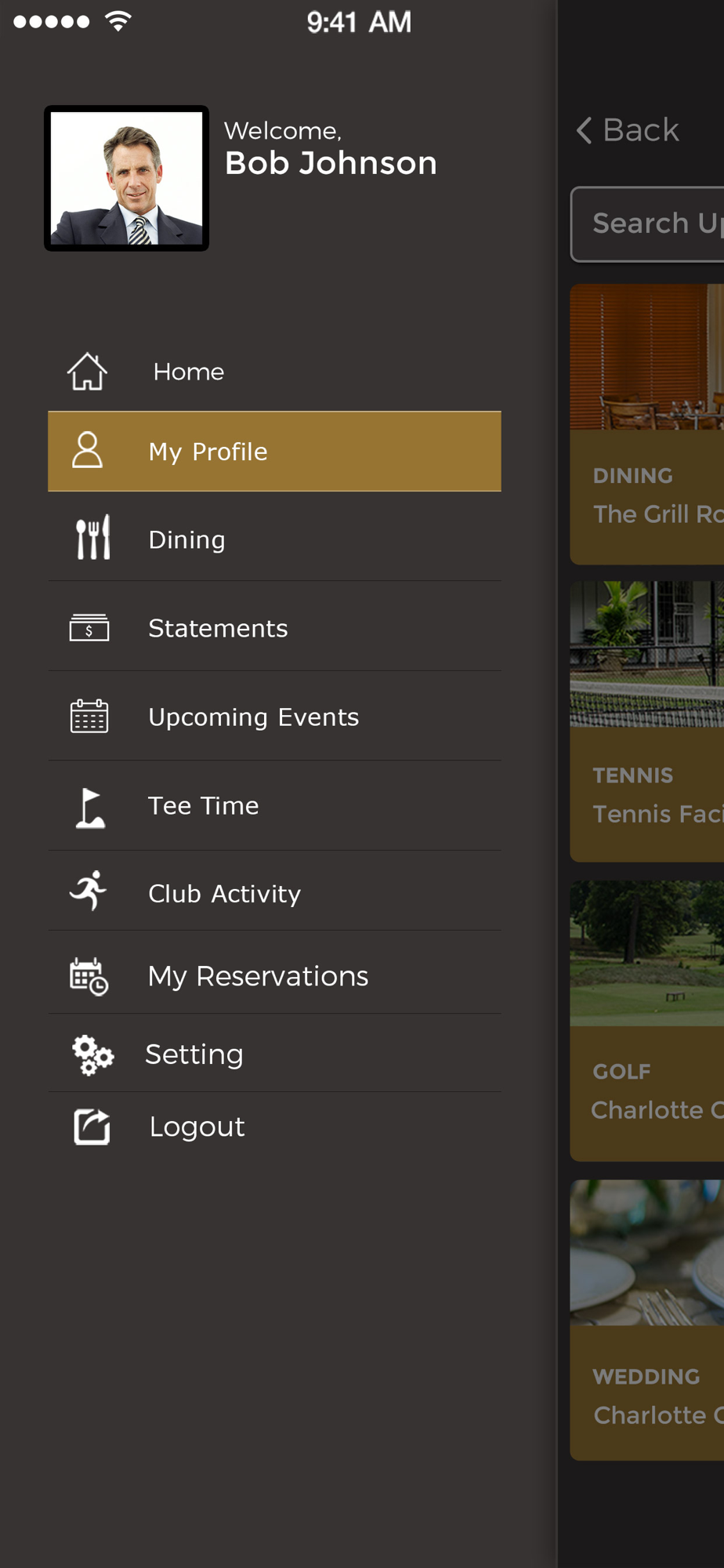Open the Golf Charlotte card
The image size is (724, 1568).
(x=647, y=1019)
